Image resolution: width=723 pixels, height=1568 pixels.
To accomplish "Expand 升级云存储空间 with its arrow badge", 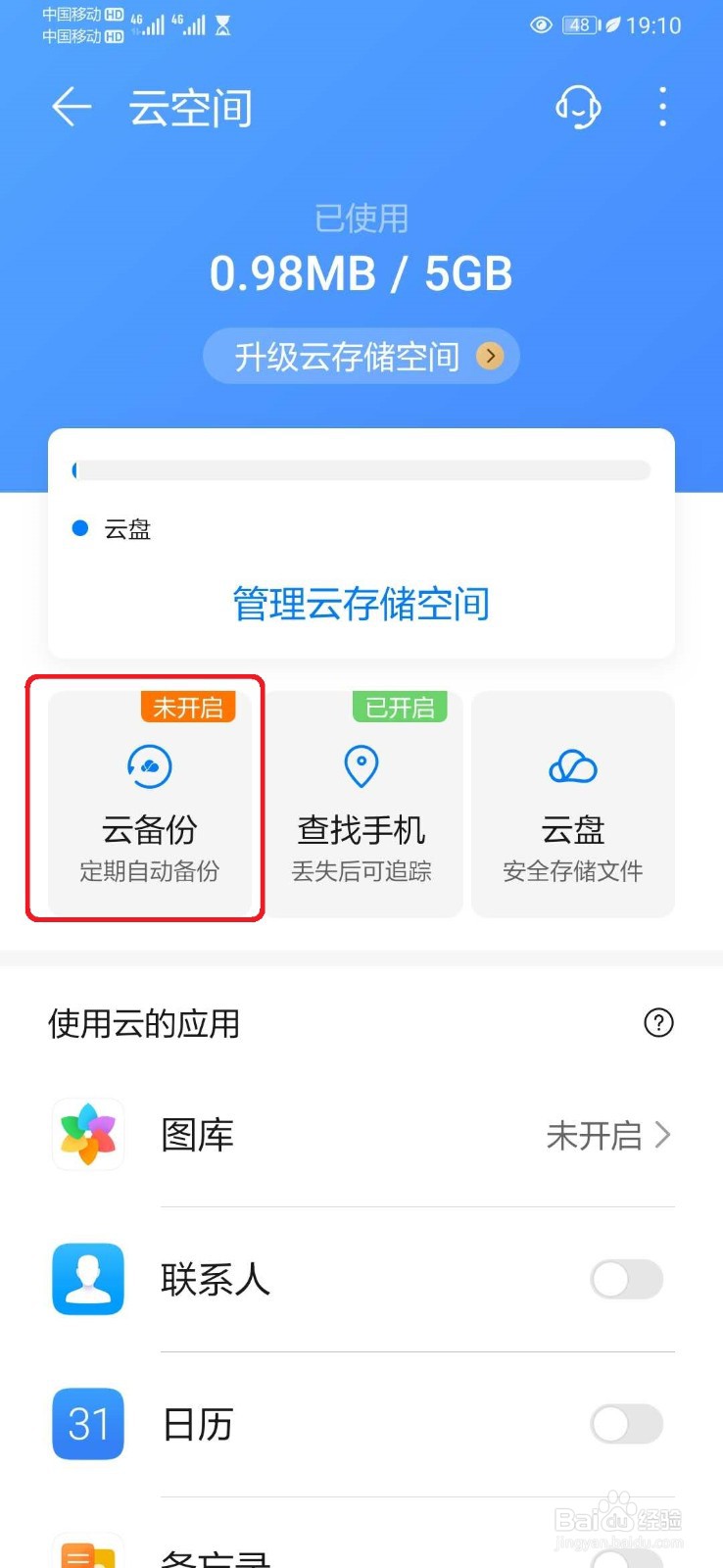I will tap(489, 356).
